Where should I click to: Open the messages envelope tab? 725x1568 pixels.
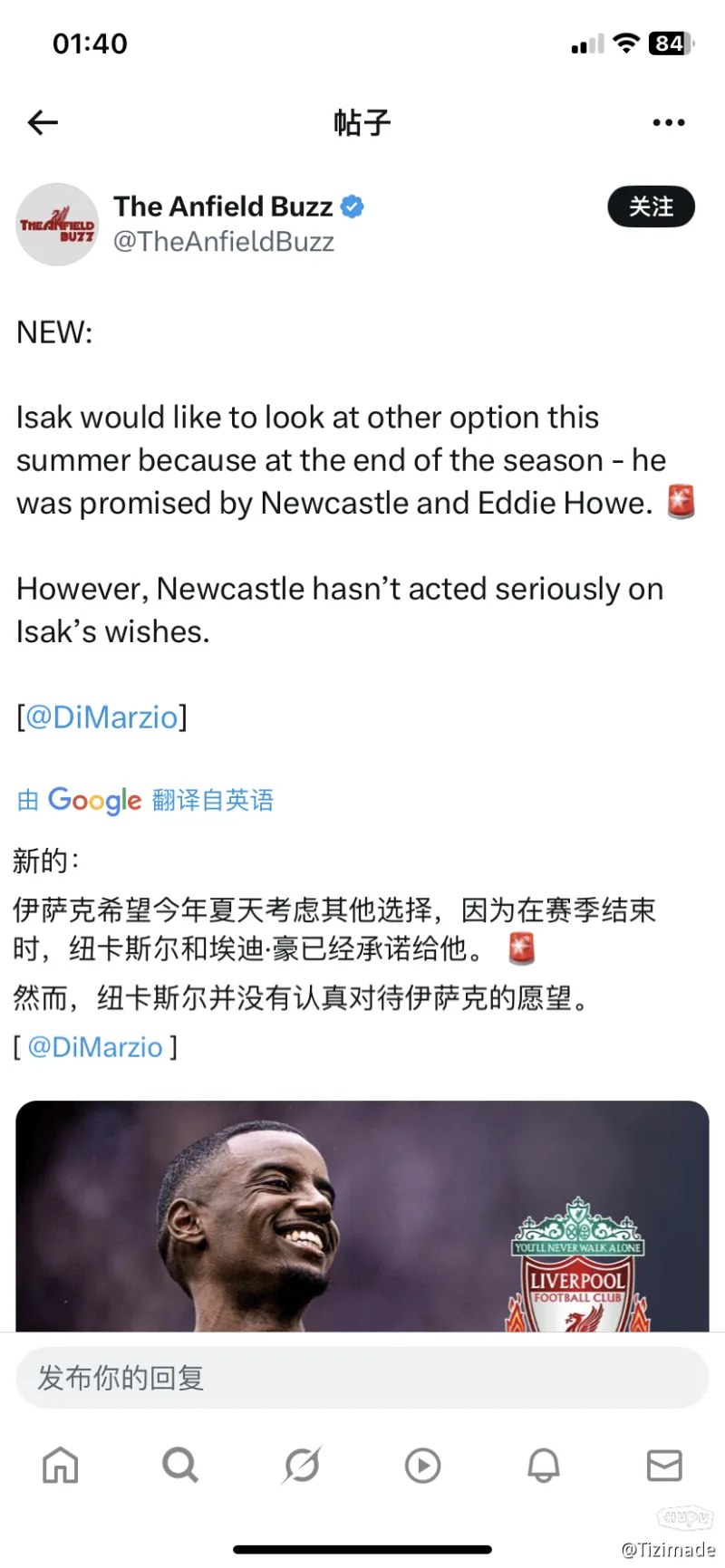[x=664, y=1465]
